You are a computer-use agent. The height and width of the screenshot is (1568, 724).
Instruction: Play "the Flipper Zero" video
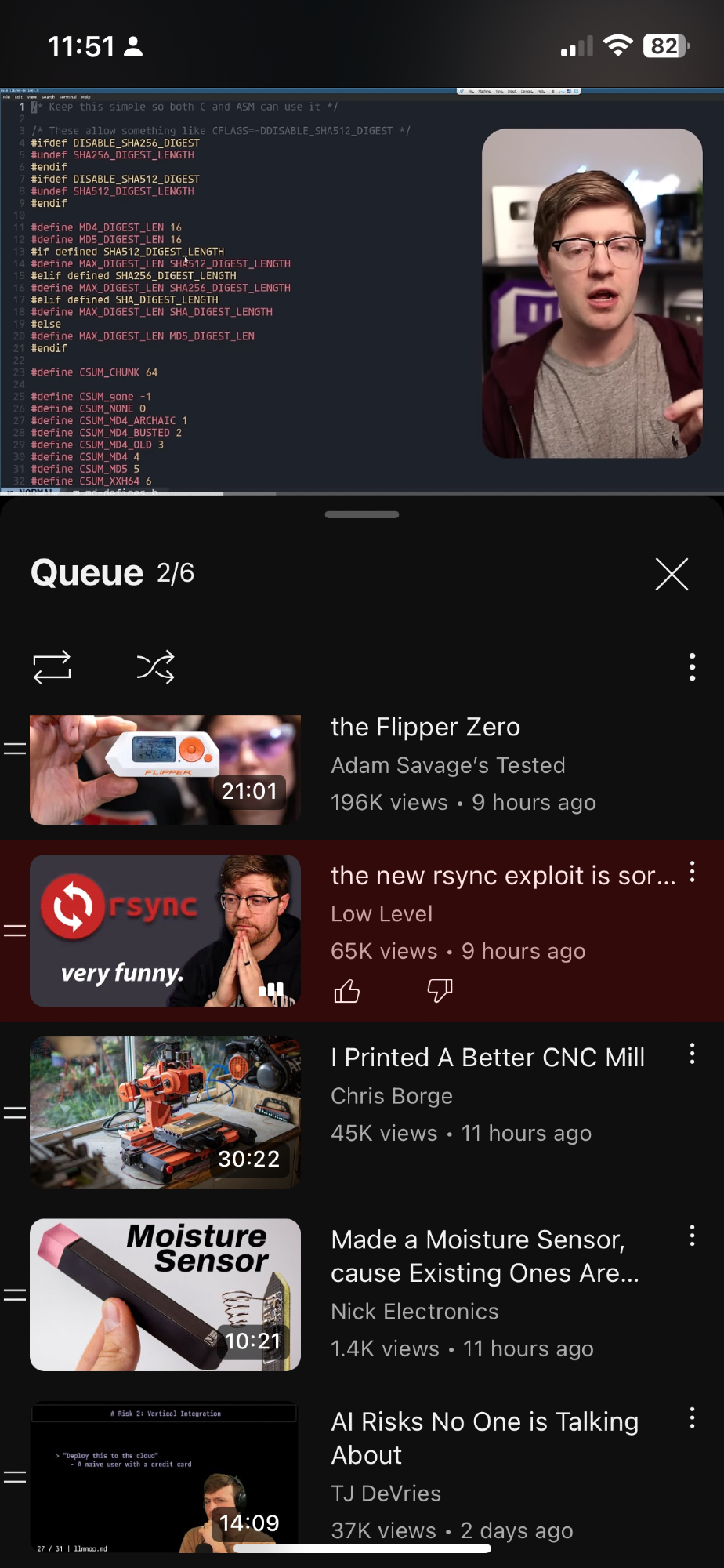coord(165,770)
